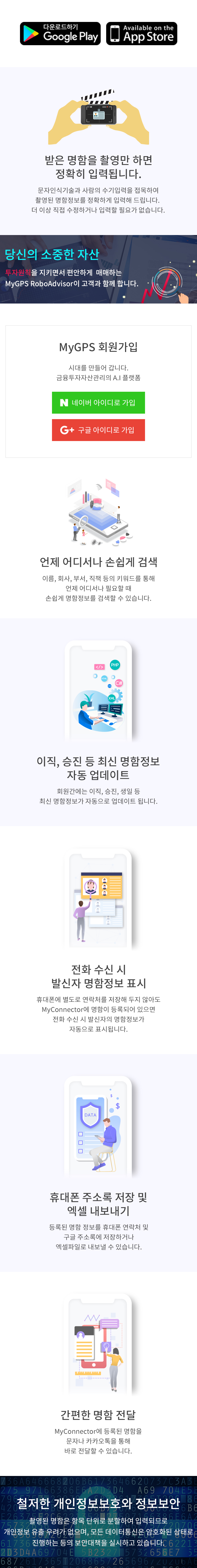Sign up with Google ID
The height and width of the screenshot is (1568, 197).
(98, 430)
